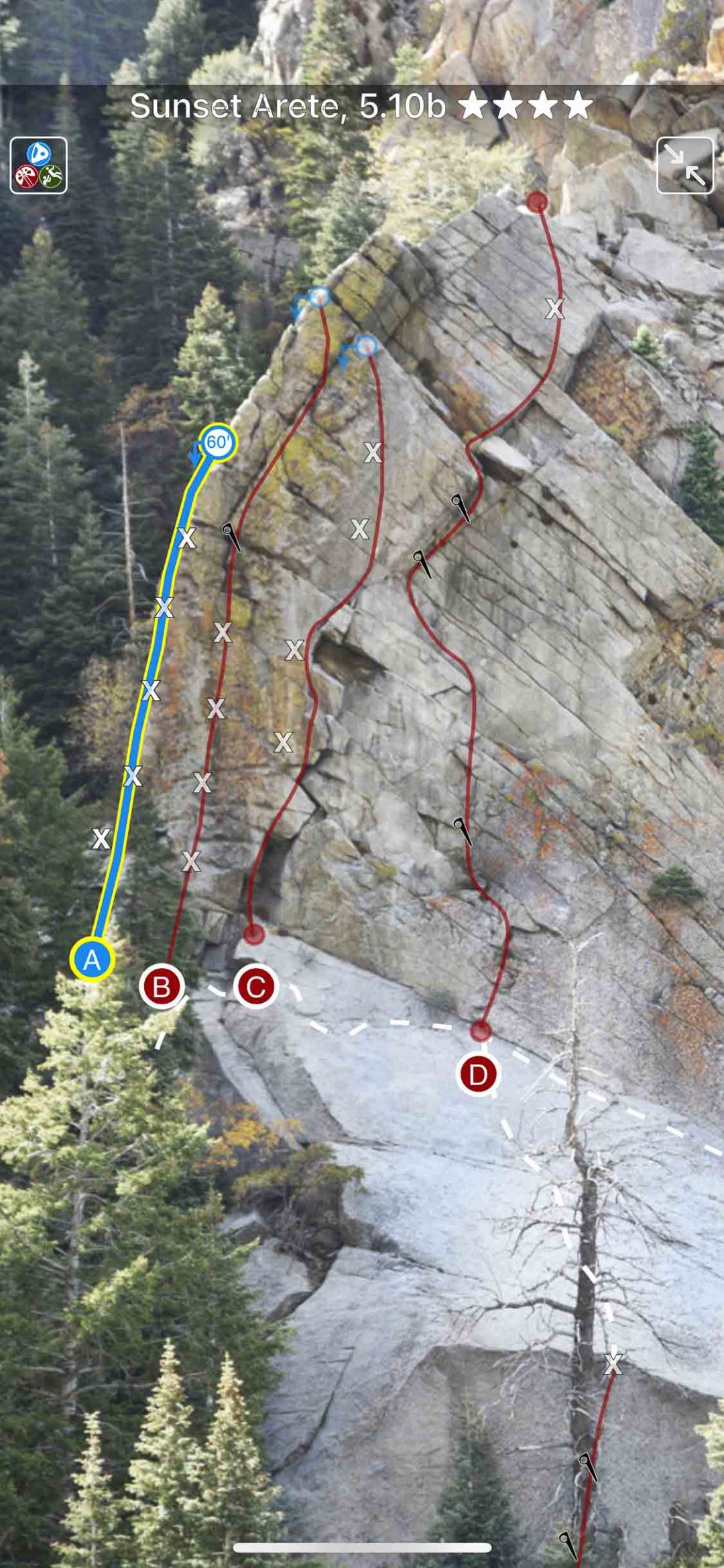Select route D marker
The image size is (724, 1568).
(x=477, y=1075)
